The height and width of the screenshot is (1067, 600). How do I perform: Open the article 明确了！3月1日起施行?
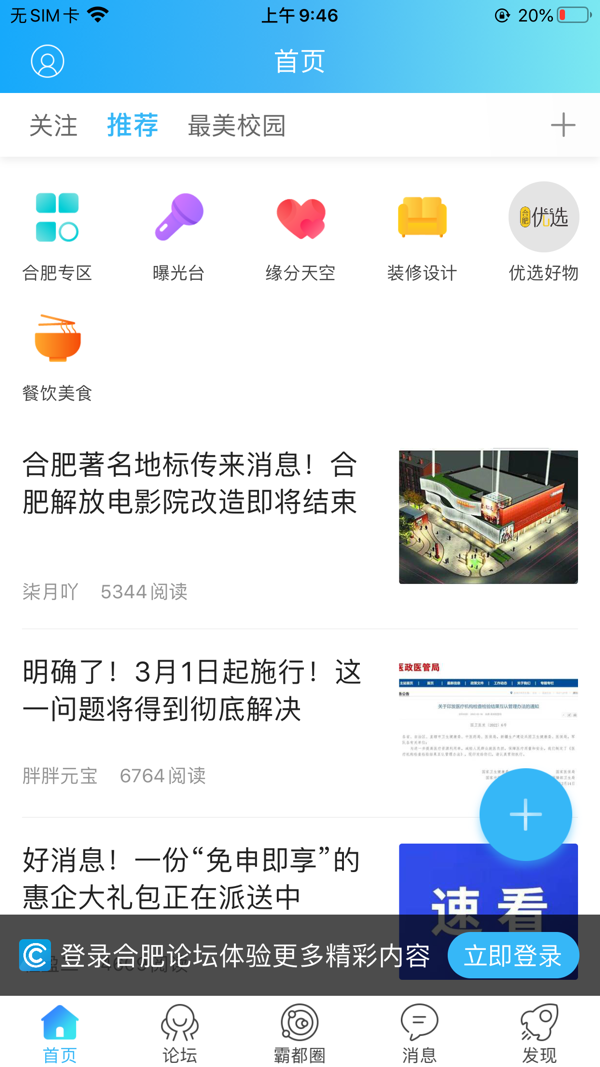click(192, 690)
